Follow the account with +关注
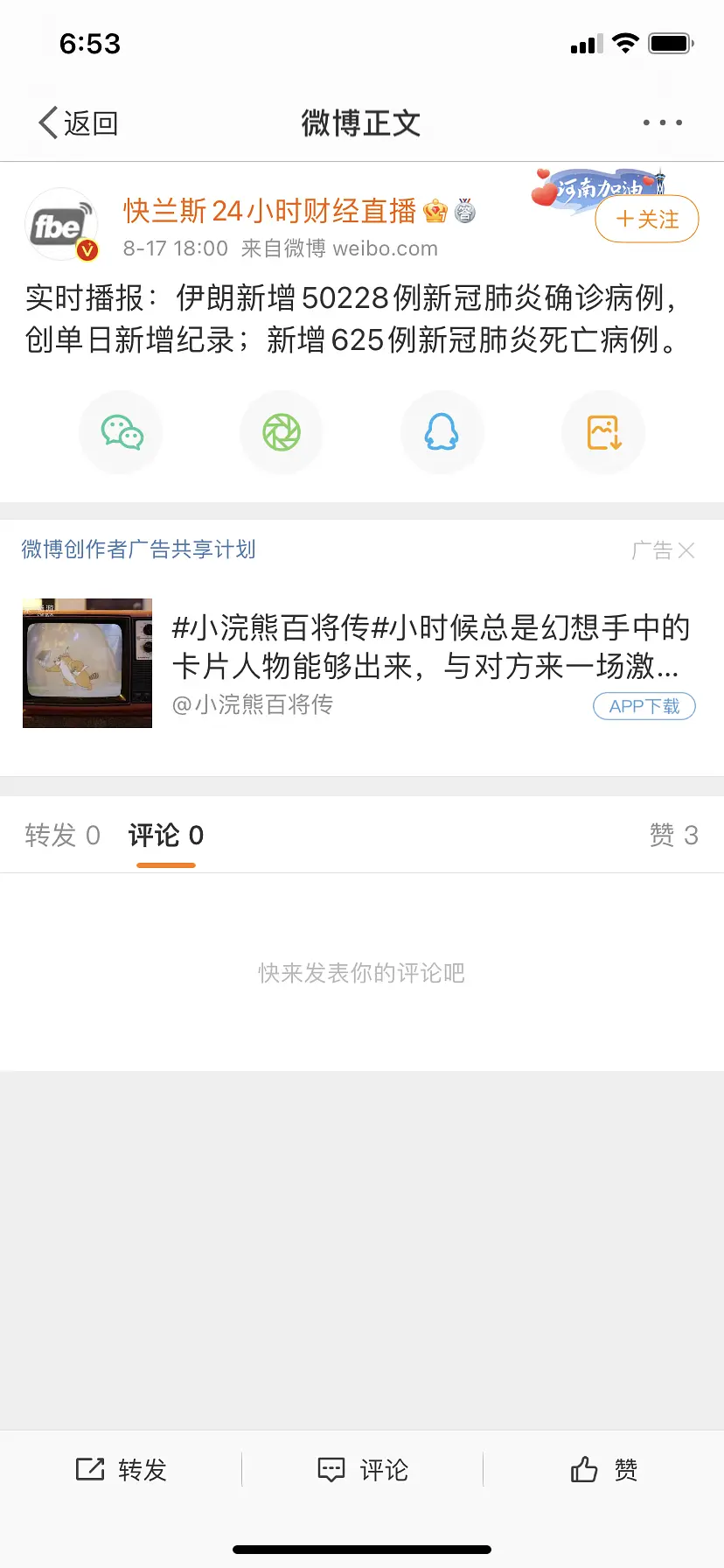The width and height of the screenshot is (724, 1568). click(x=647, y=219)
